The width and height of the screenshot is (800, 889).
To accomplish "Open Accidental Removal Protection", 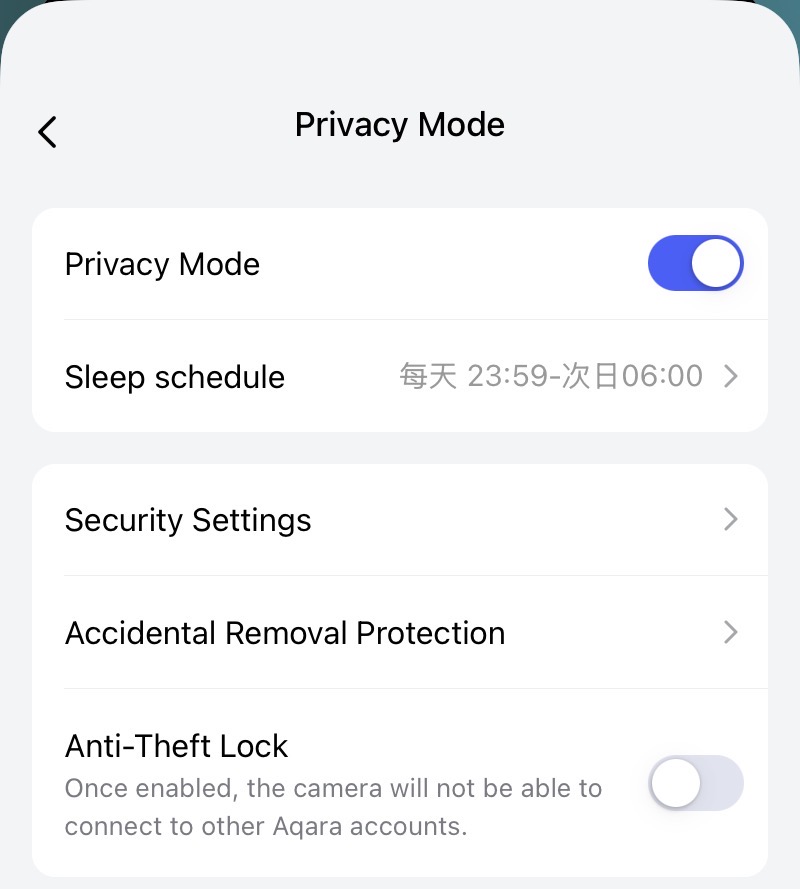I will click(400, 633).
